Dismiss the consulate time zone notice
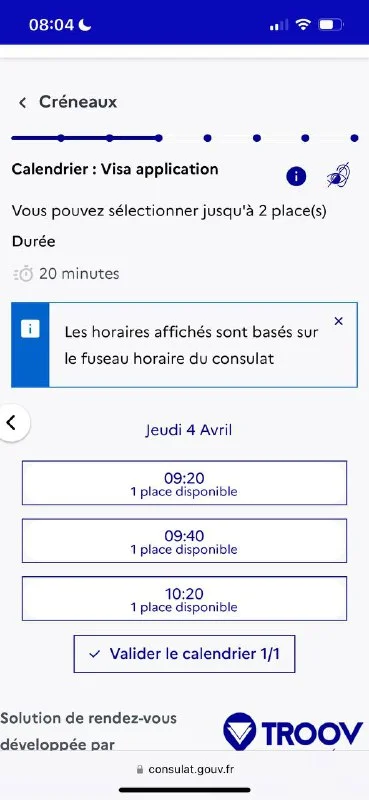 pos(338,321)
